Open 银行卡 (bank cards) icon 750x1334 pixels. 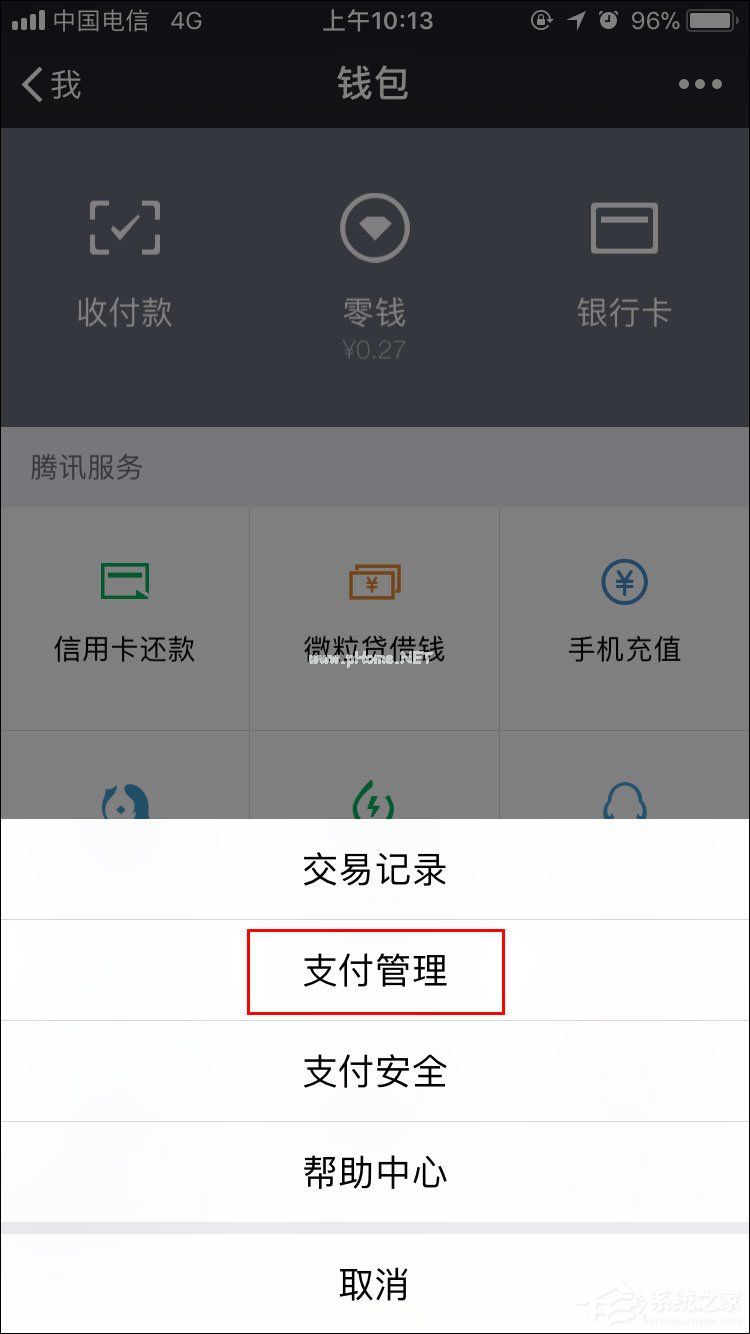[624, 228]
